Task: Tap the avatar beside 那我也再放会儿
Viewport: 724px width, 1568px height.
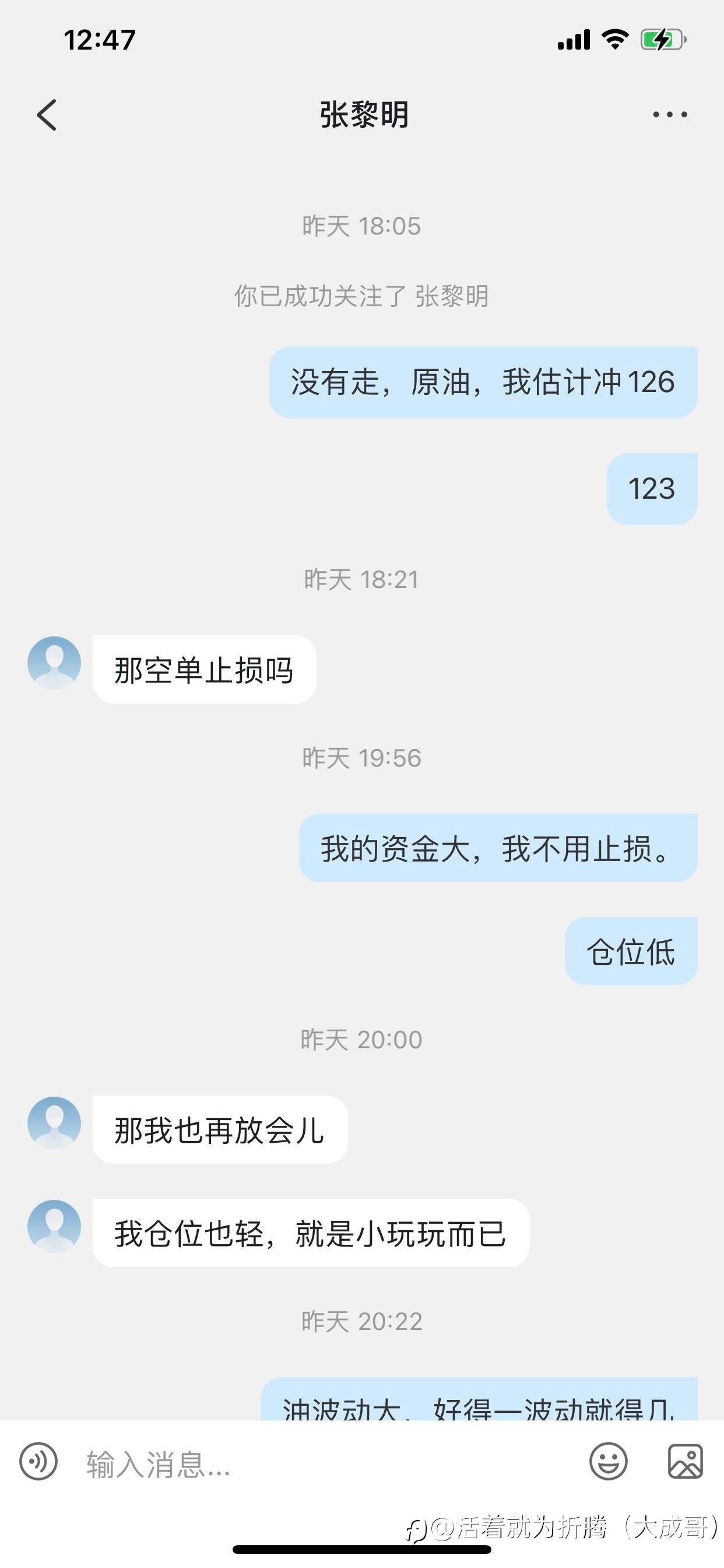Action: coord(54,1123)
